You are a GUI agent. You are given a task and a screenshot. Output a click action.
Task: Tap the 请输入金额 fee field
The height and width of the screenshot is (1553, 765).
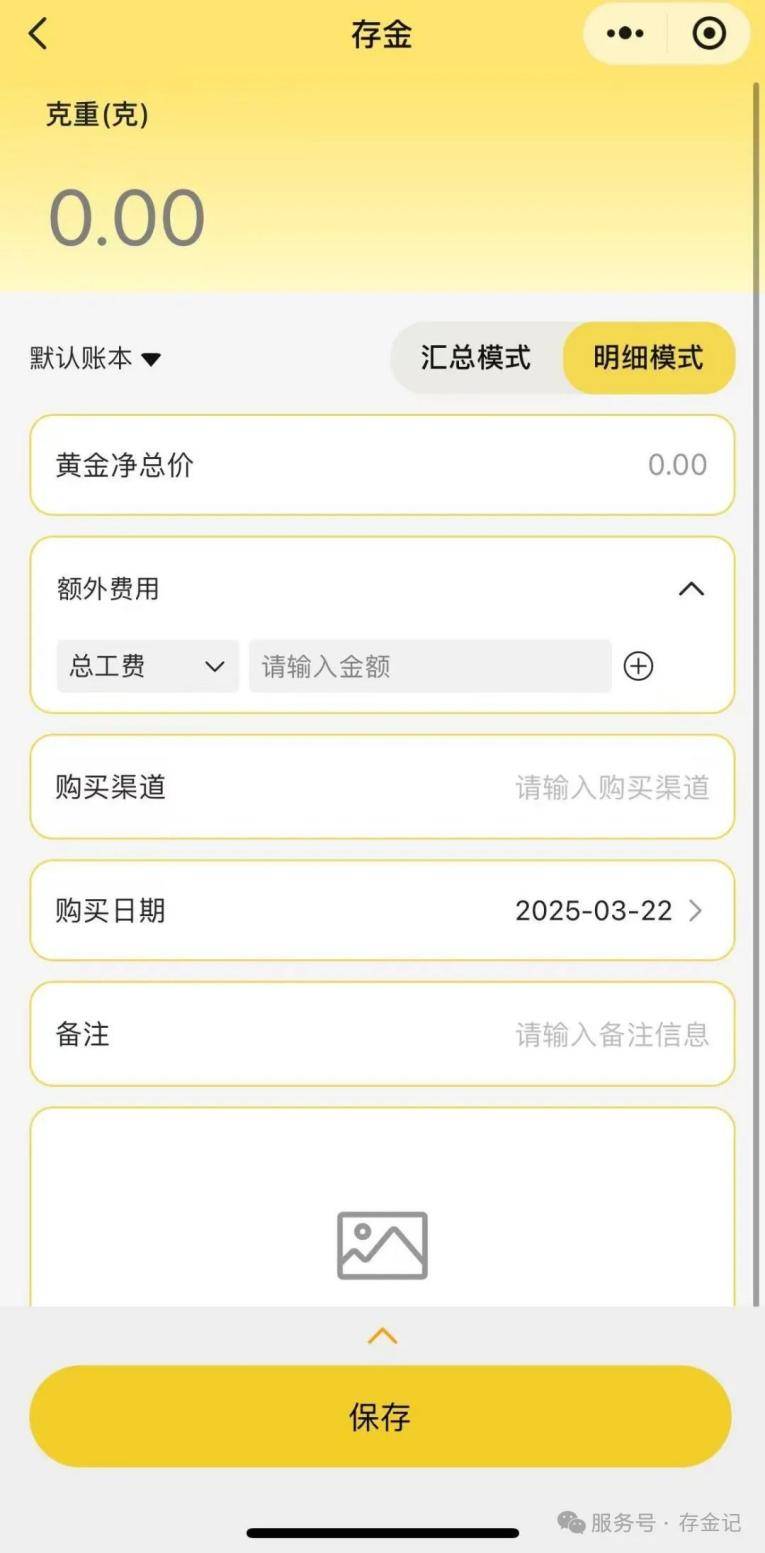tap(429, 666)
